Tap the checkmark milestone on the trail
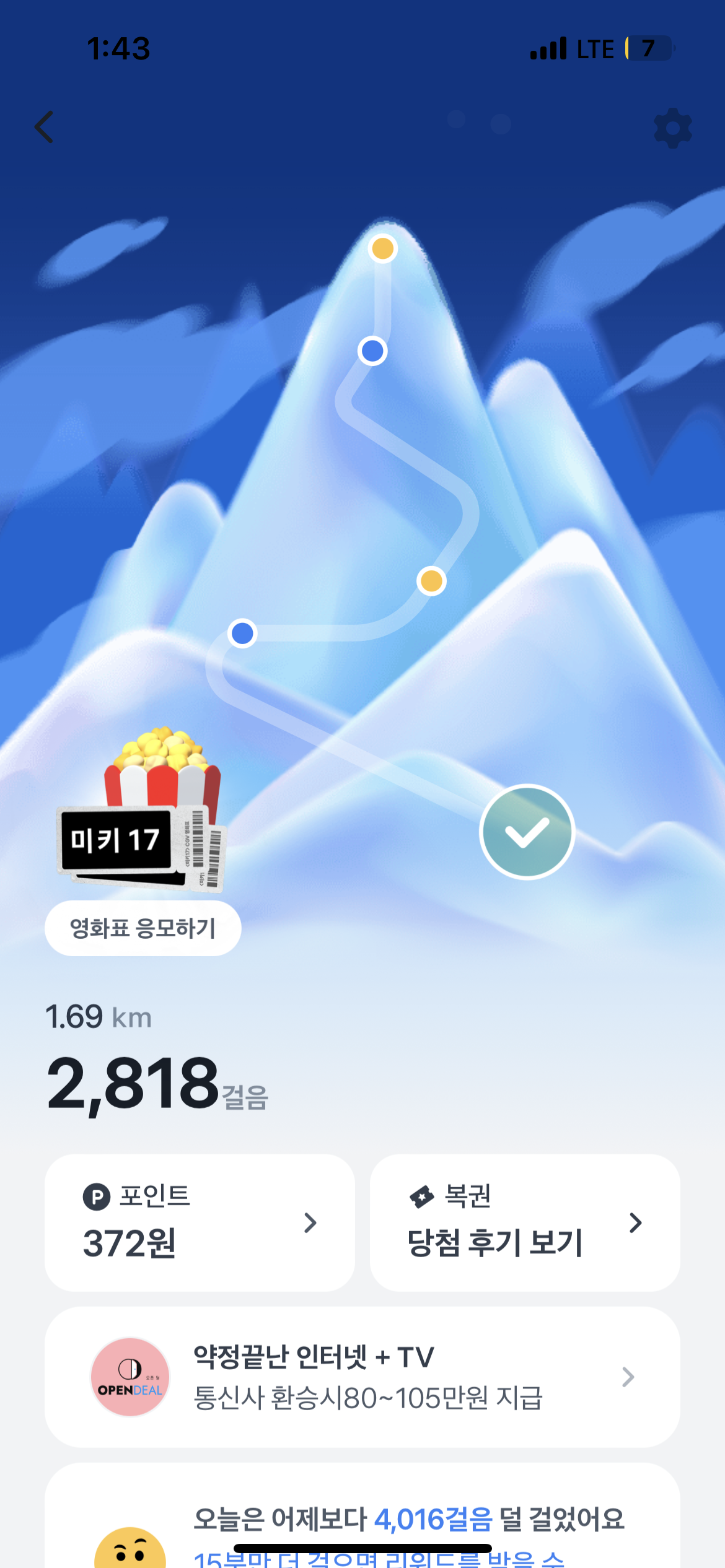The width and height of the screenshot is (725, 1568). click(x=527, y=832)
